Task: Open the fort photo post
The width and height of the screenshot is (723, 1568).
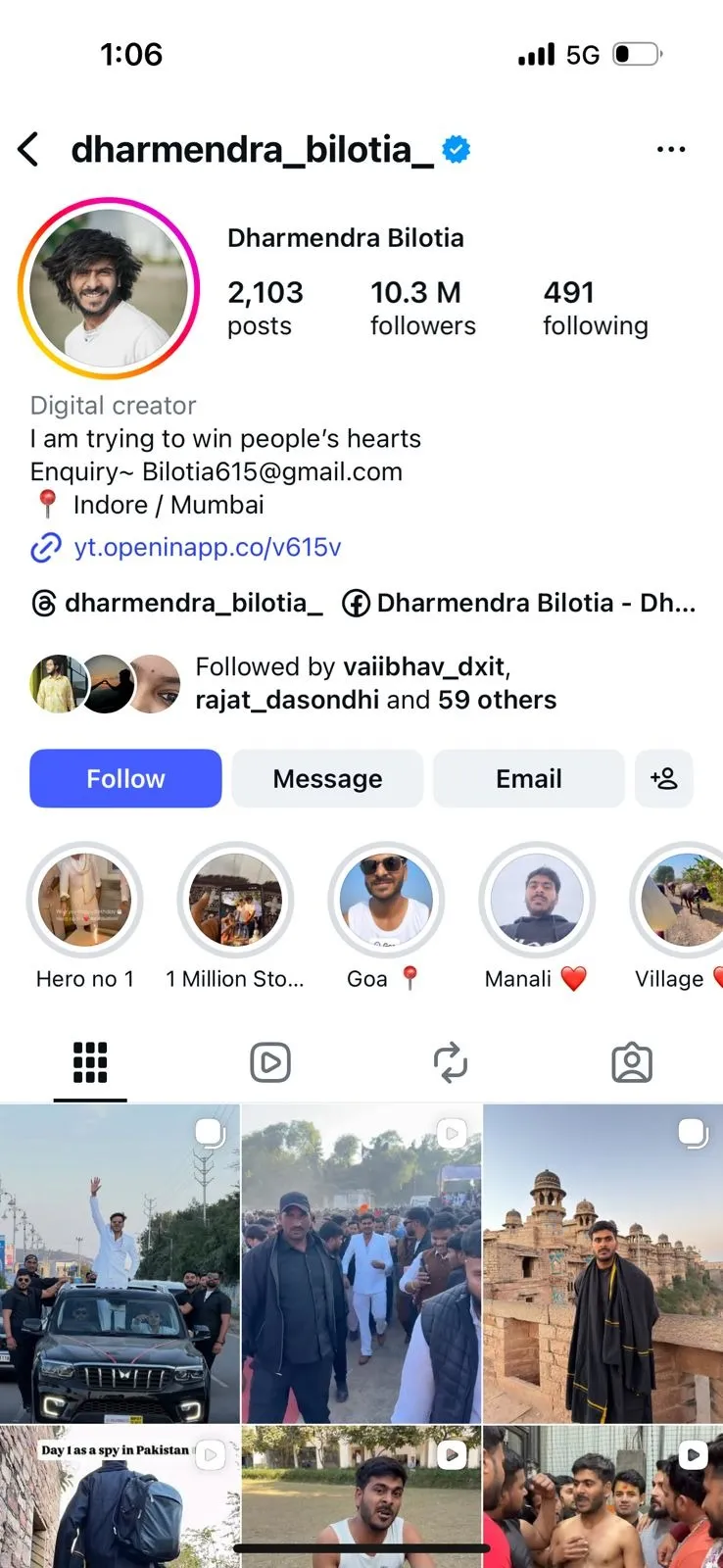Action: click(602, 1264)
